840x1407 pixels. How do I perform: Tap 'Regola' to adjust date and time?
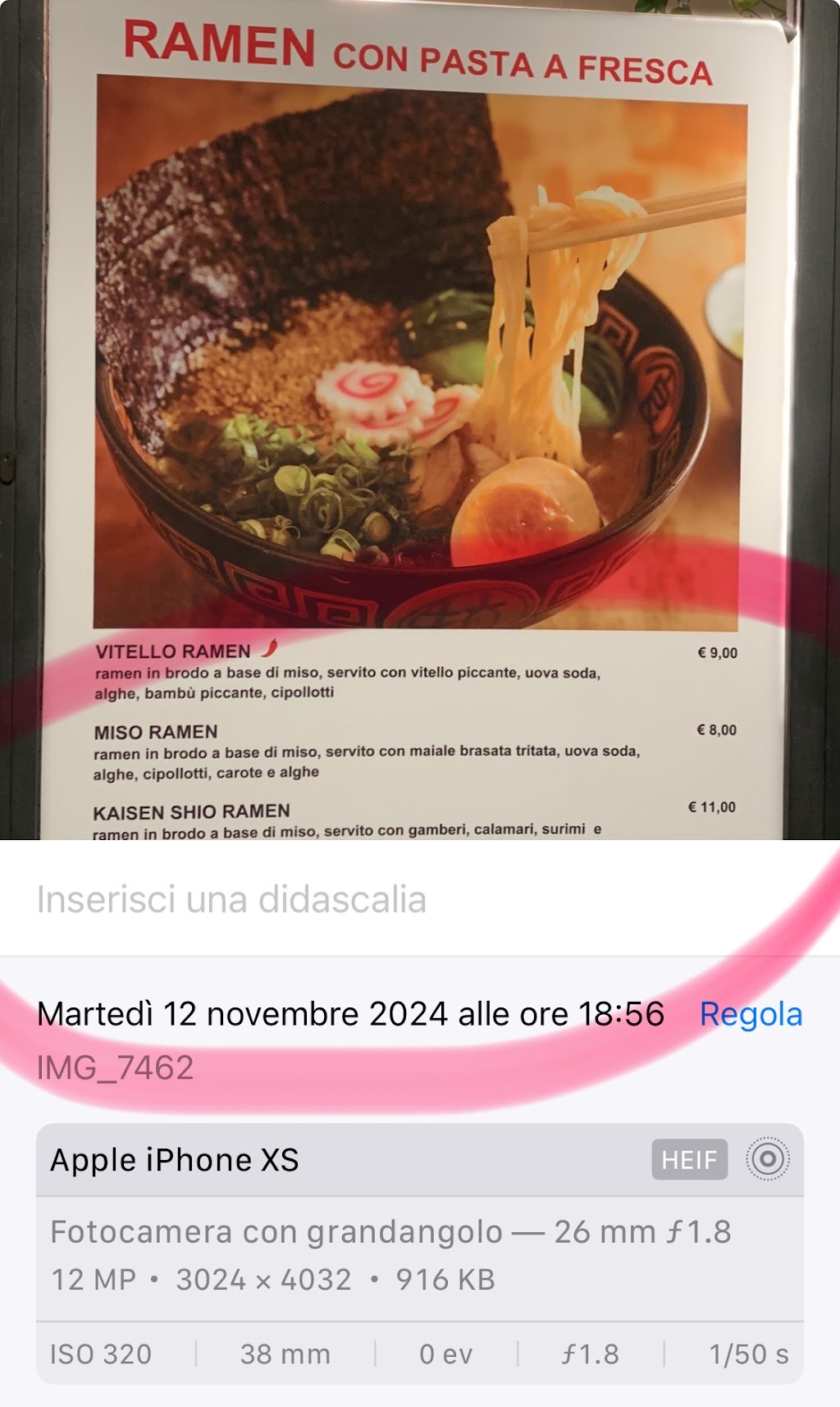(751, 1015)
